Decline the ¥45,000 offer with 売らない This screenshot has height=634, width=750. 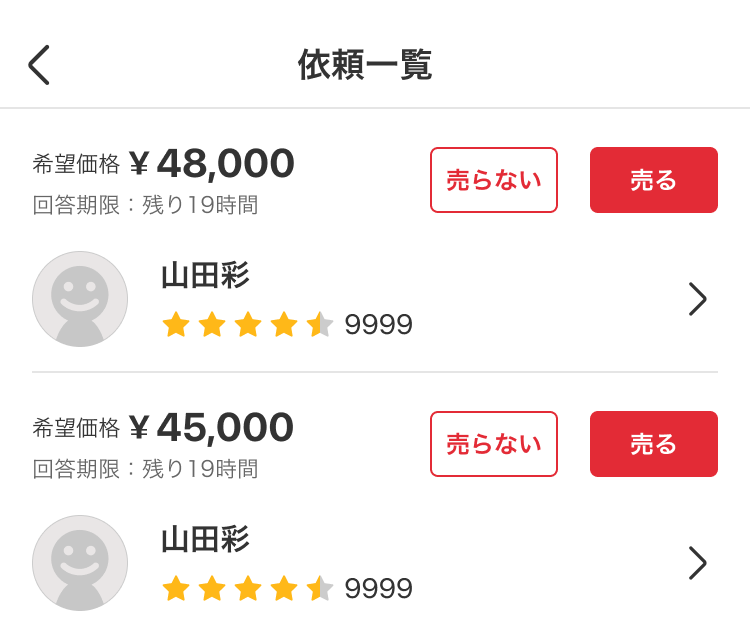(493, 444)
